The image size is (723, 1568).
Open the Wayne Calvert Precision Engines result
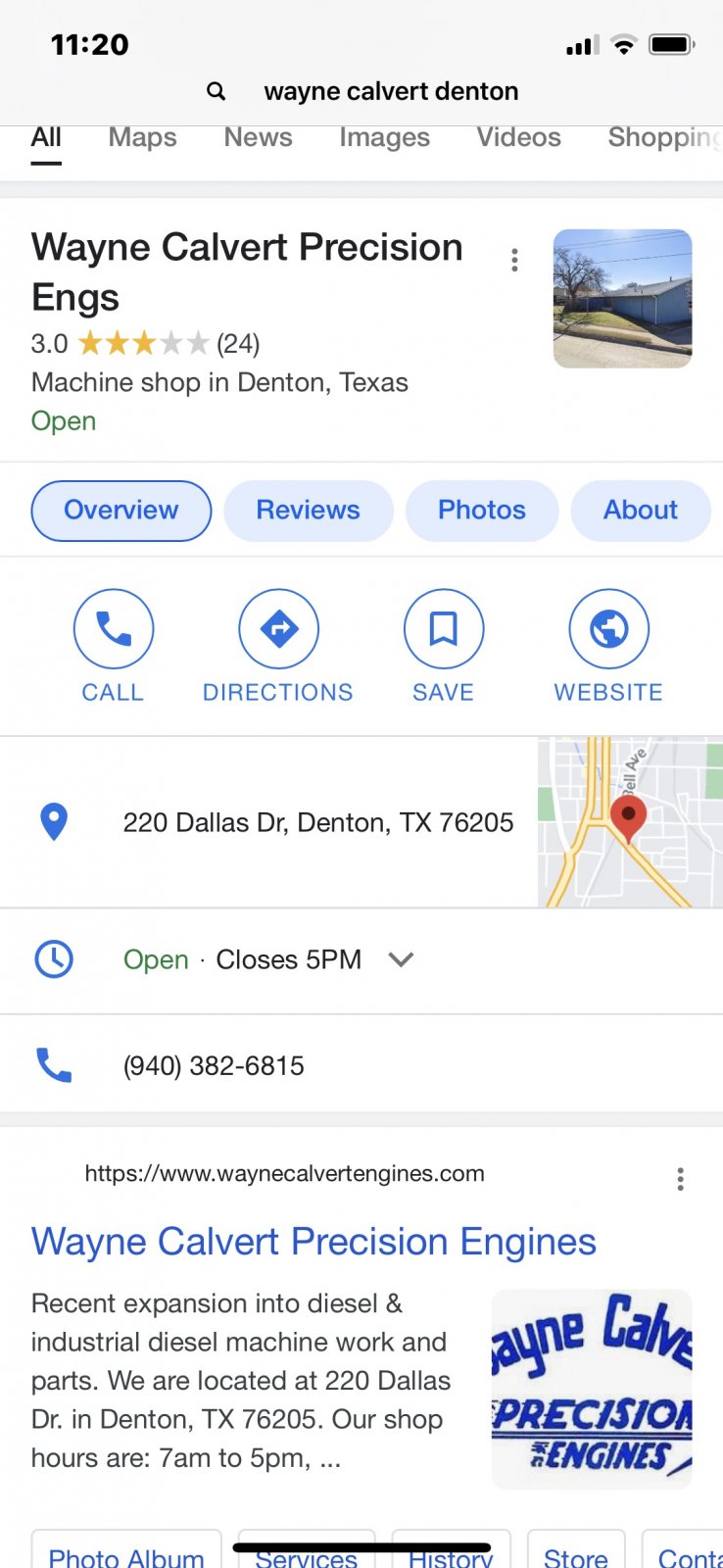pos(313,1242)
